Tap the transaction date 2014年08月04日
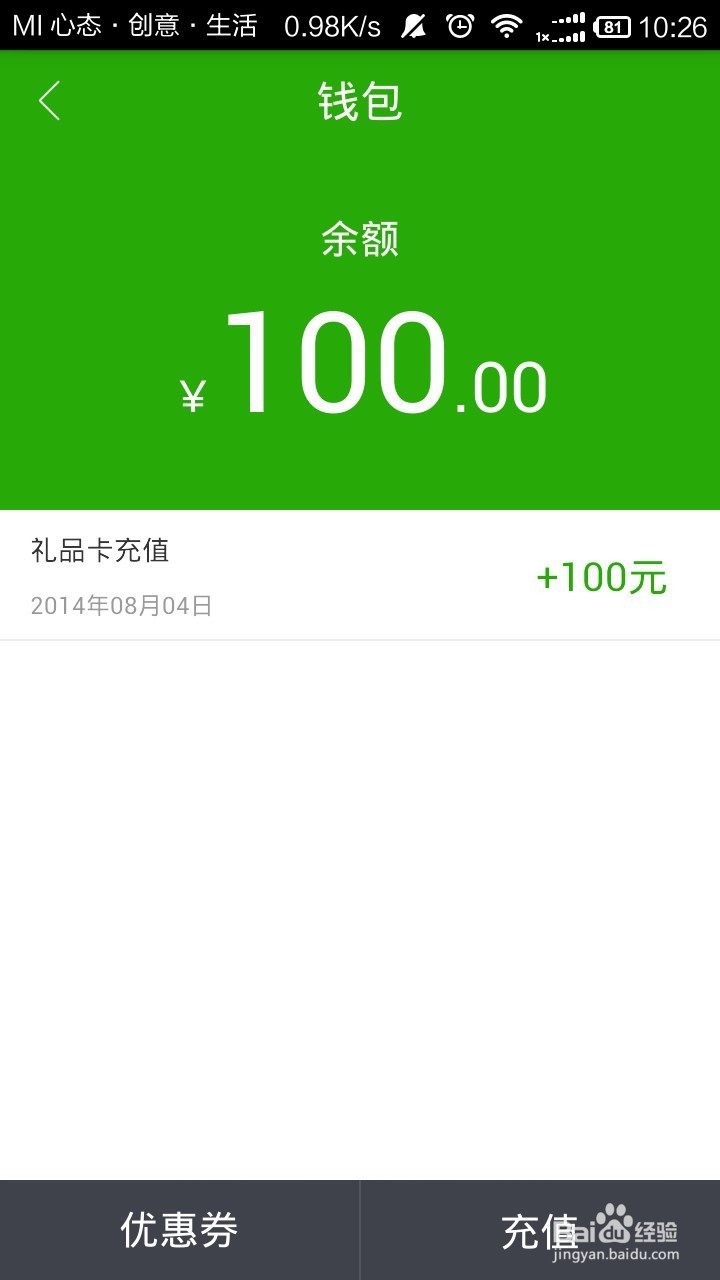Image resolution: width=720 pixels, height=1280 pixels. [122, 605]
